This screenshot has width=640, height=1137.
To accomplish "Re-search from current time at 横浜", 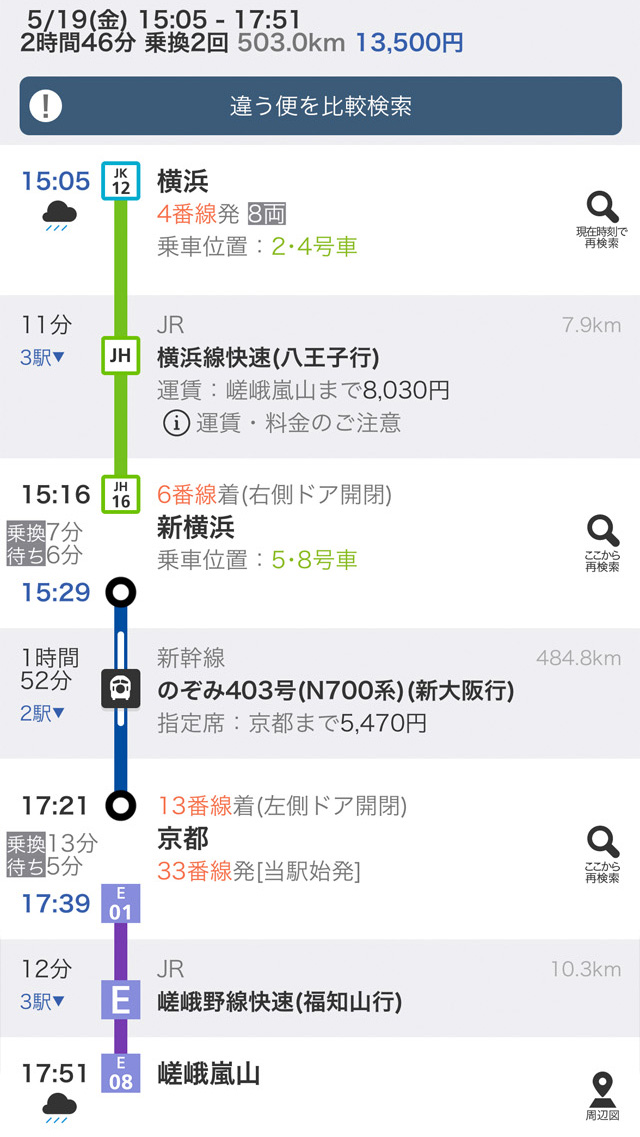I will click(x=602, y=220).
